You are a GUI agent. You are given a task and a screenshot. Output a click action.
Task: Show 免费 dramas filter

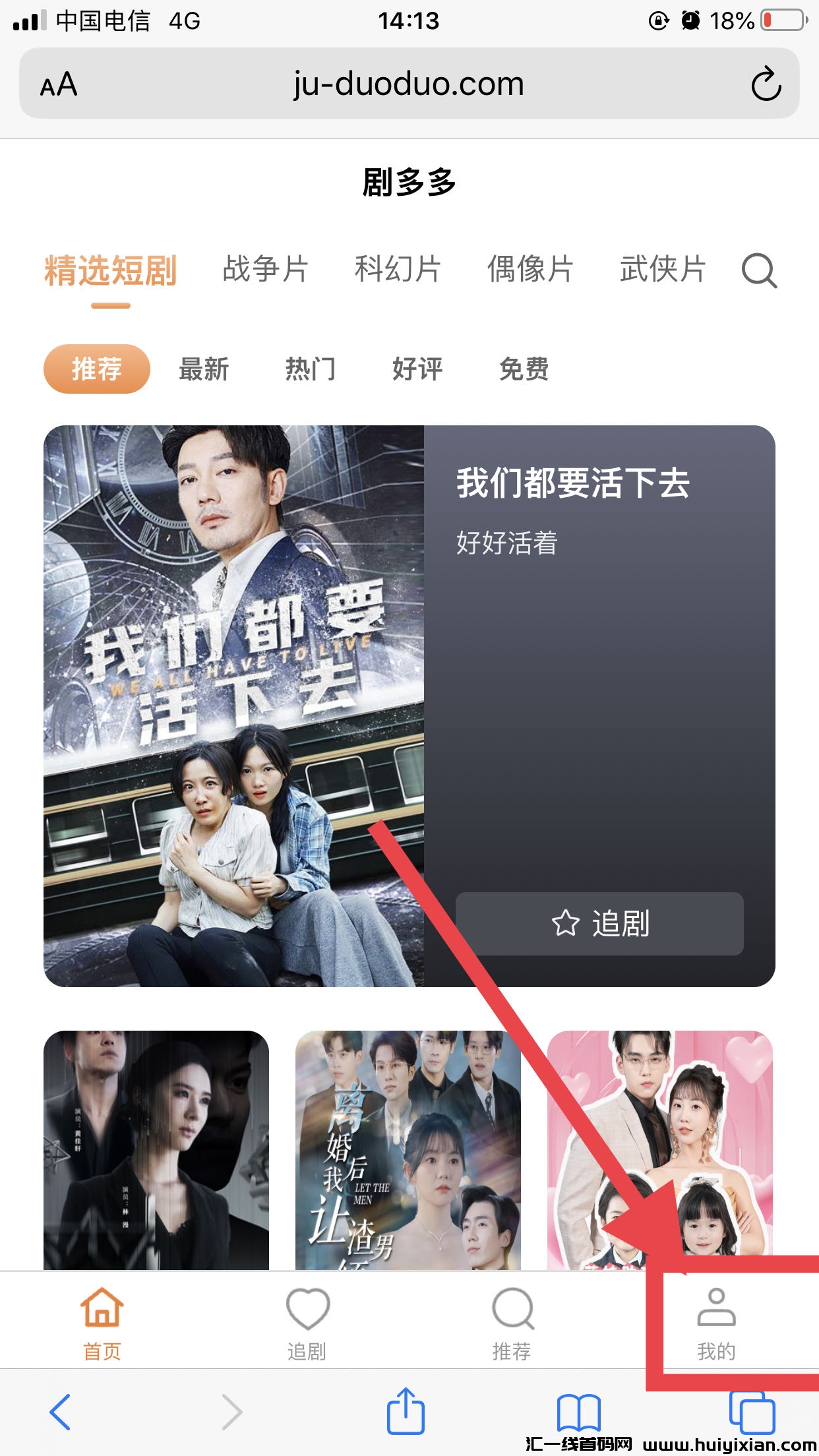tap(524, 369)
